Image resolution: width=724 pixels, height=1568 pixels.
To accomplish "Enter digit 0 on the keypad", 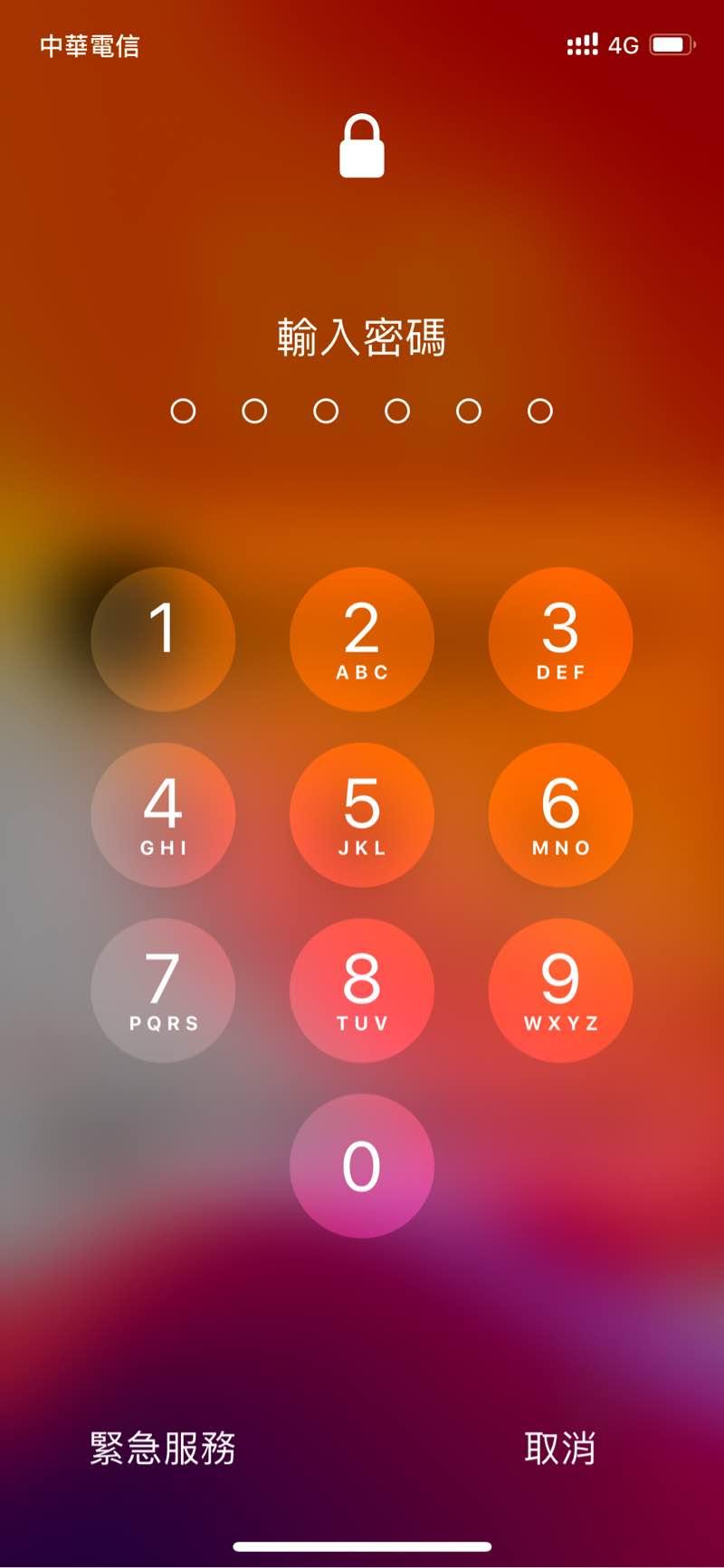I will (x=362, y=1165).
